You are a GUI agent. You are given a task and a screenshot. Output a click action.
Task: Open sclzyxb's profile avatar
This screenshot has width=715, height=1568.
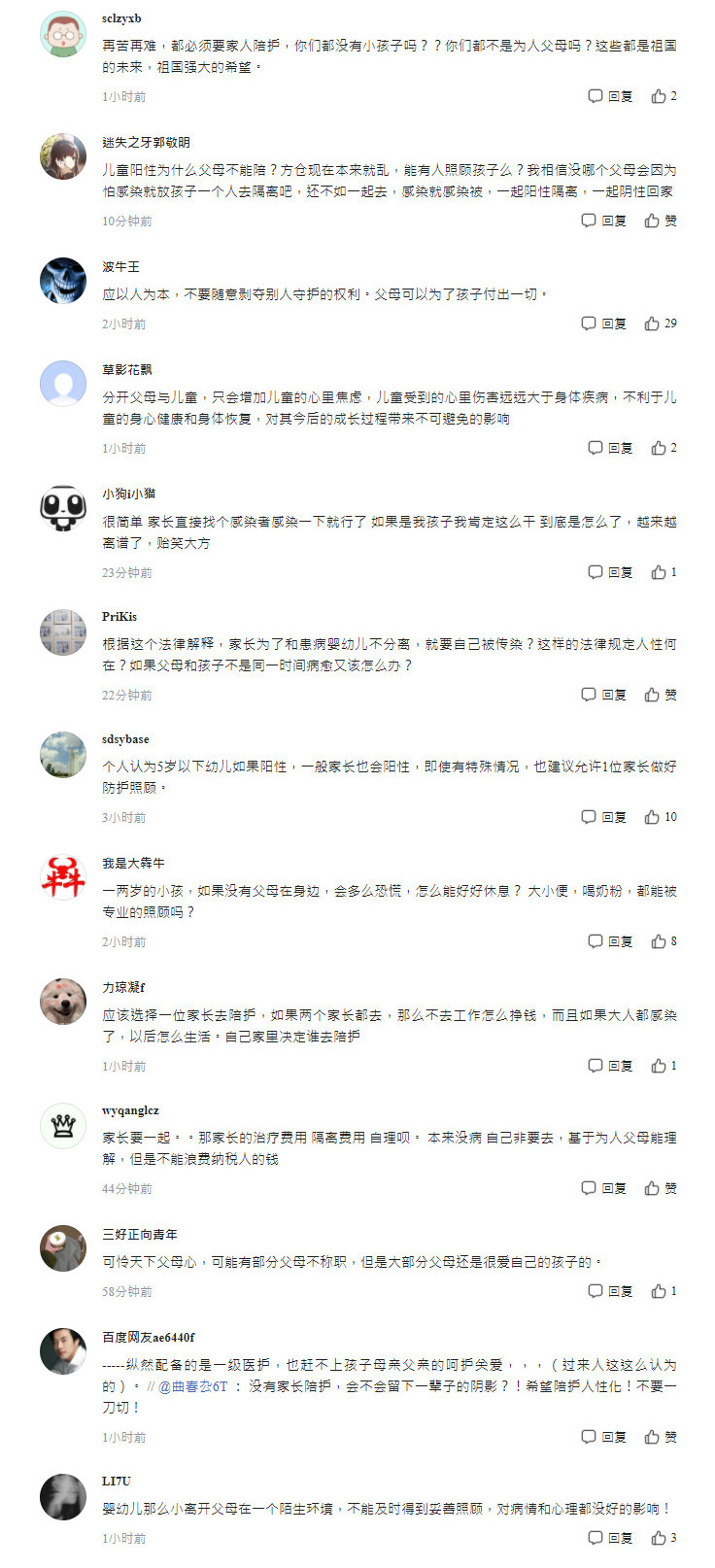point(63,34)
